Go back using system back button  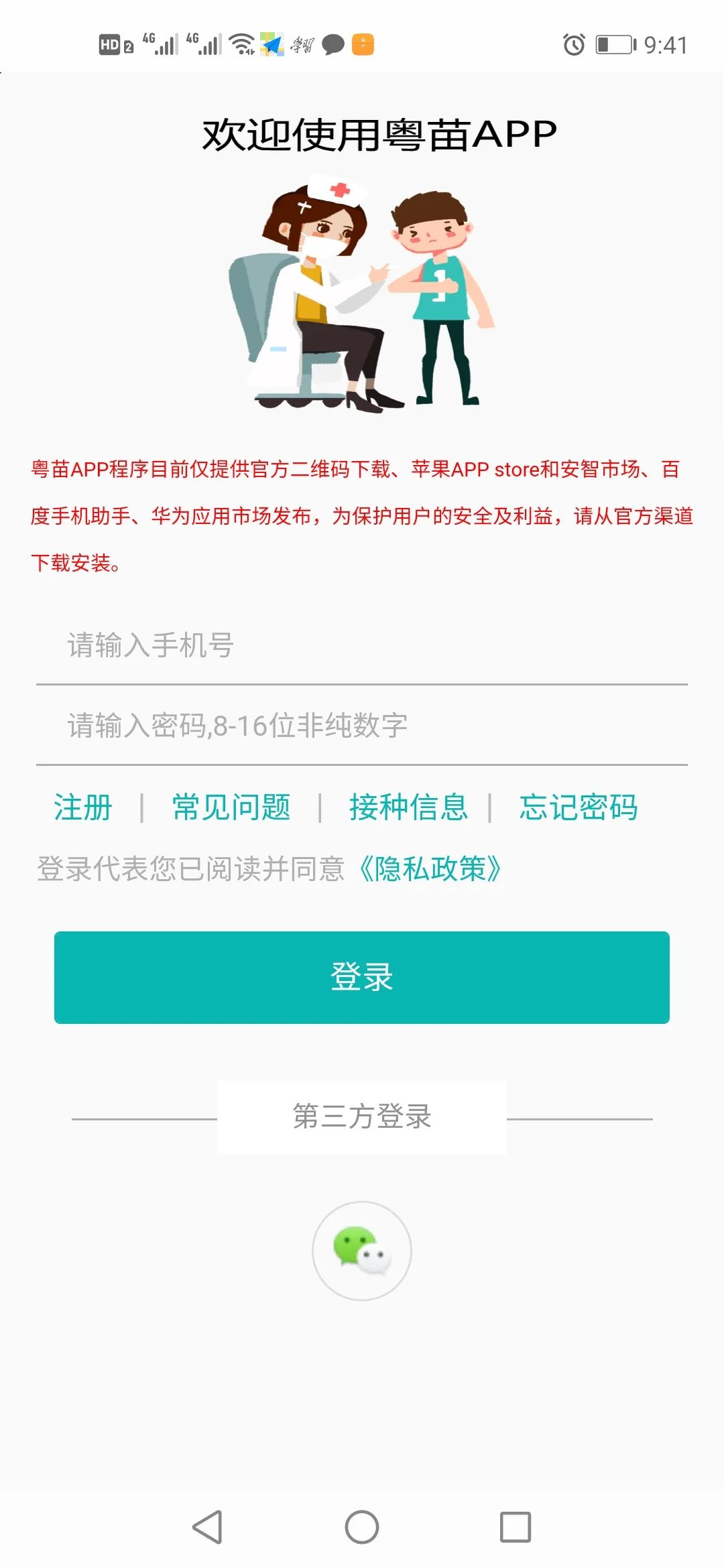(208, 1527)
